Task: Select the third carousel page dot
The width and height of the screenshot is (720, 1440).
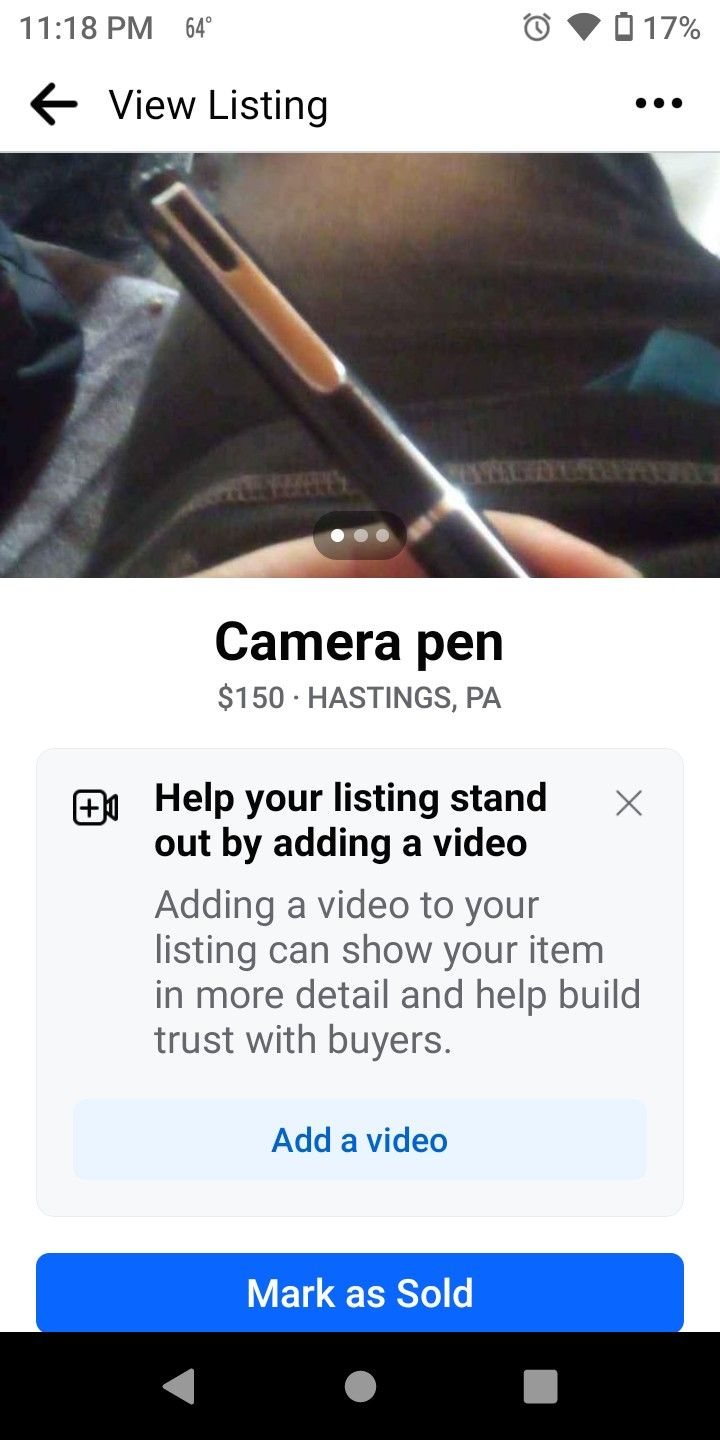Action: (x=382, y=536)
